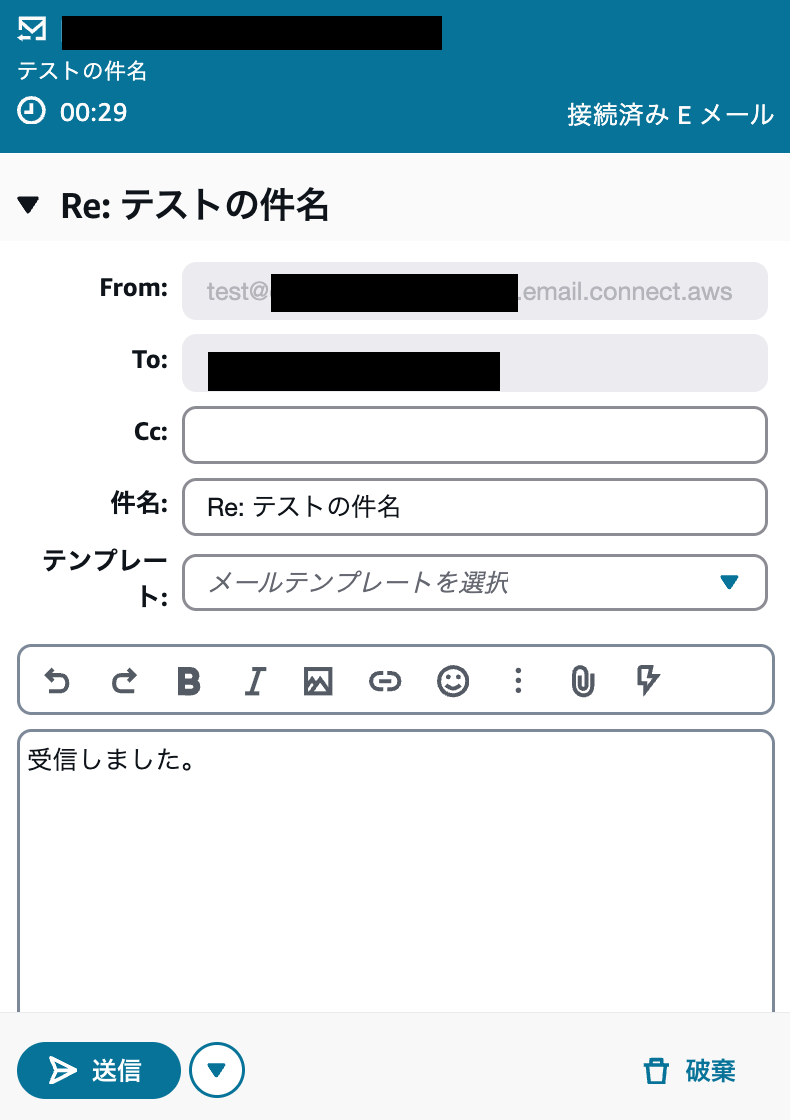Send the email with 送信
Image resolution: width=790 pixels, height=1120 pixels.
(x=98, y=1071)
